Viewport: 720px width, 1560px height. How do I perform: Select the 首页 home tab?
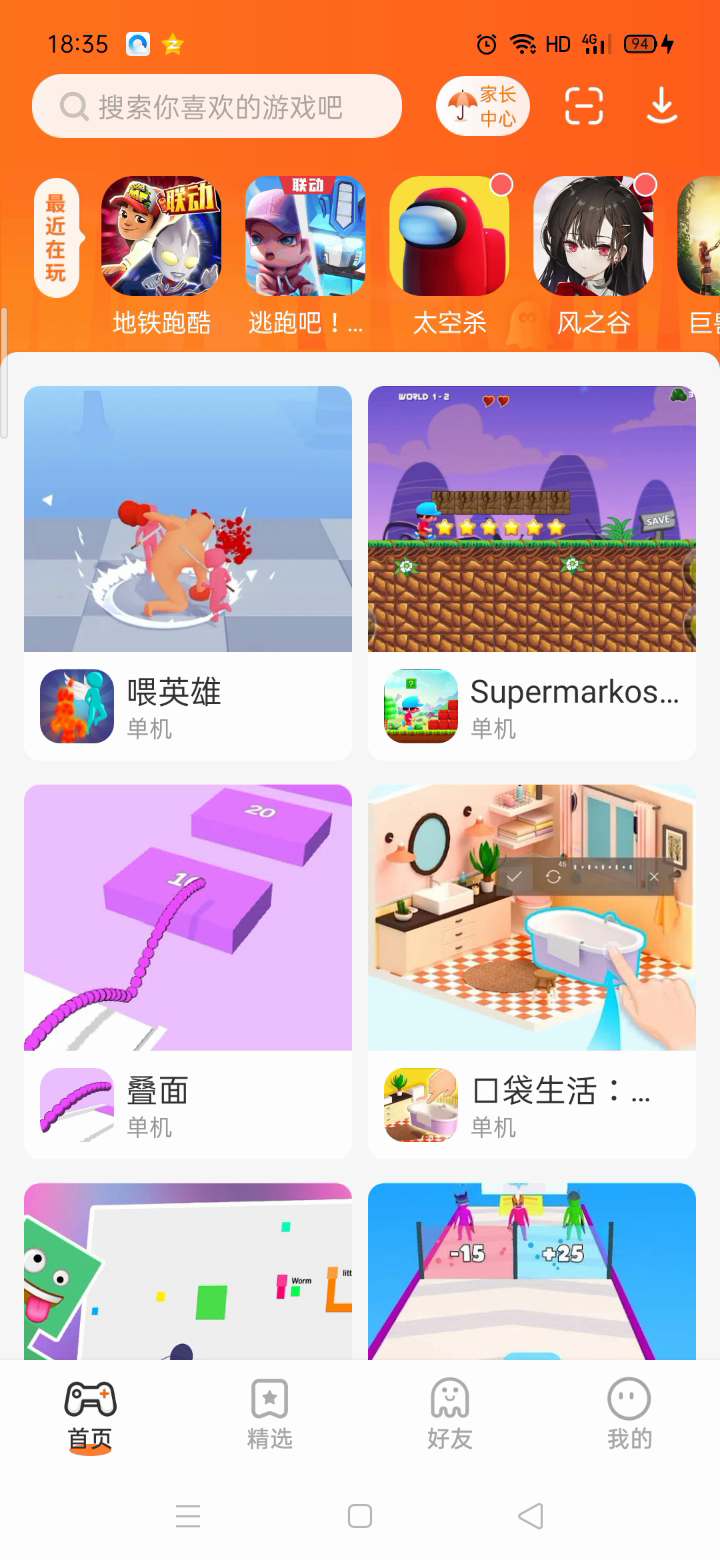click(90, 1414)
